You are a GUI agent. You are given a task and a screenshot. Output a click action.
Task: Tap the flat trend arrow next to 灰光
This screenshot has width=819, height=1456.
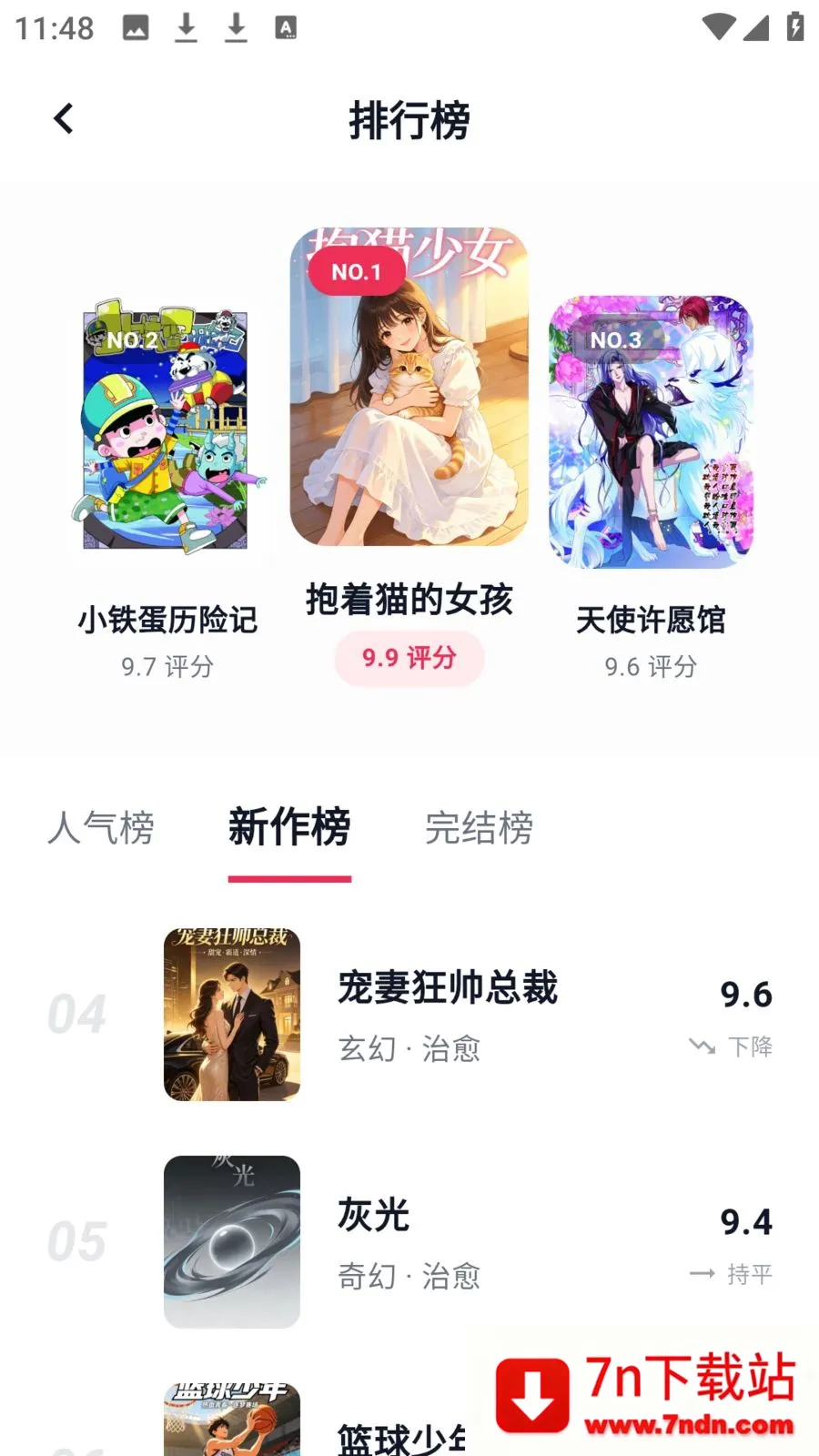(701, 1274)
